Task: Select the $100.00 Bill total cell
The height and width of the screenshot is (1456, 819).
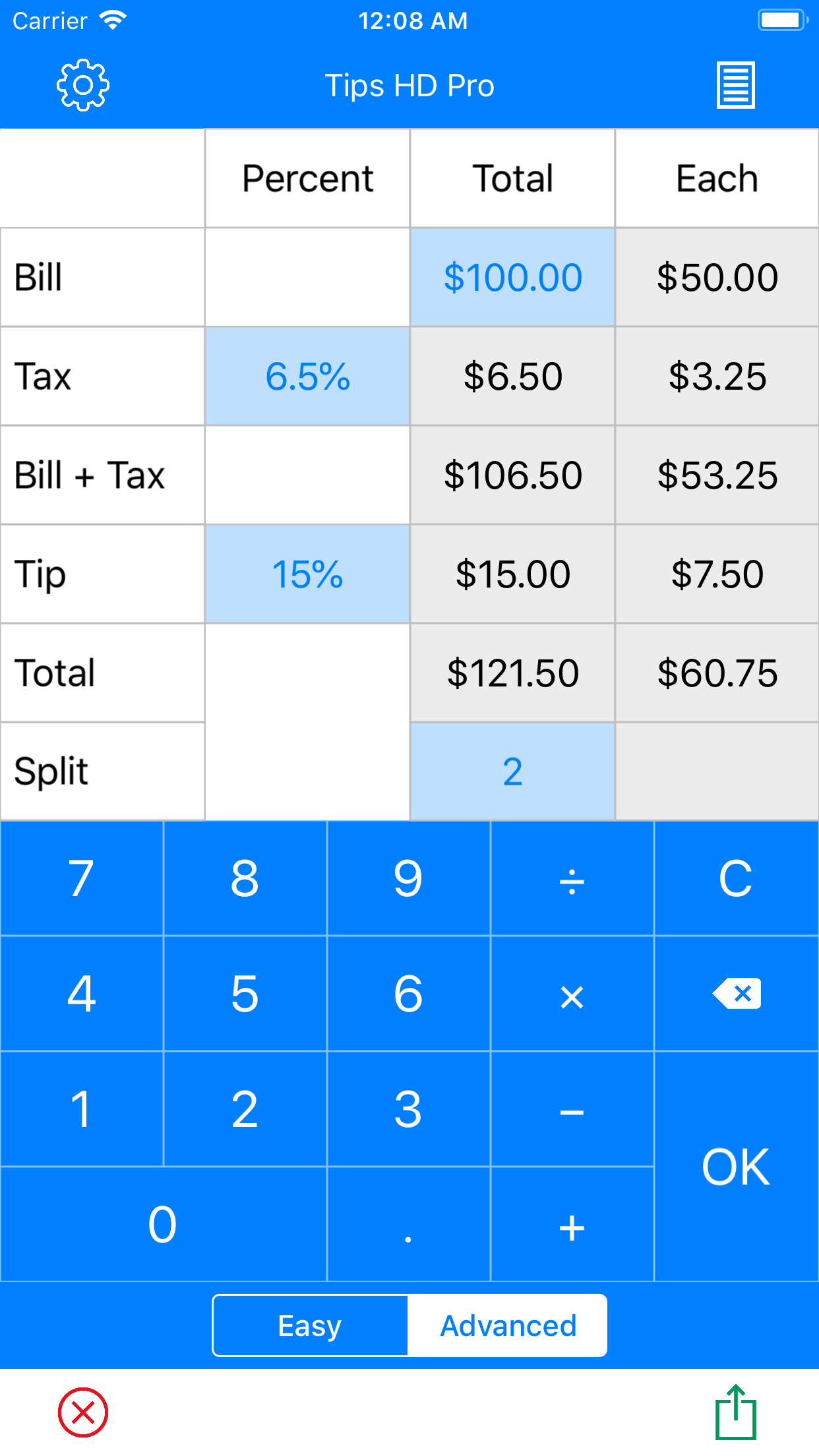Action: pyautogui.click(x=512, y=277)
